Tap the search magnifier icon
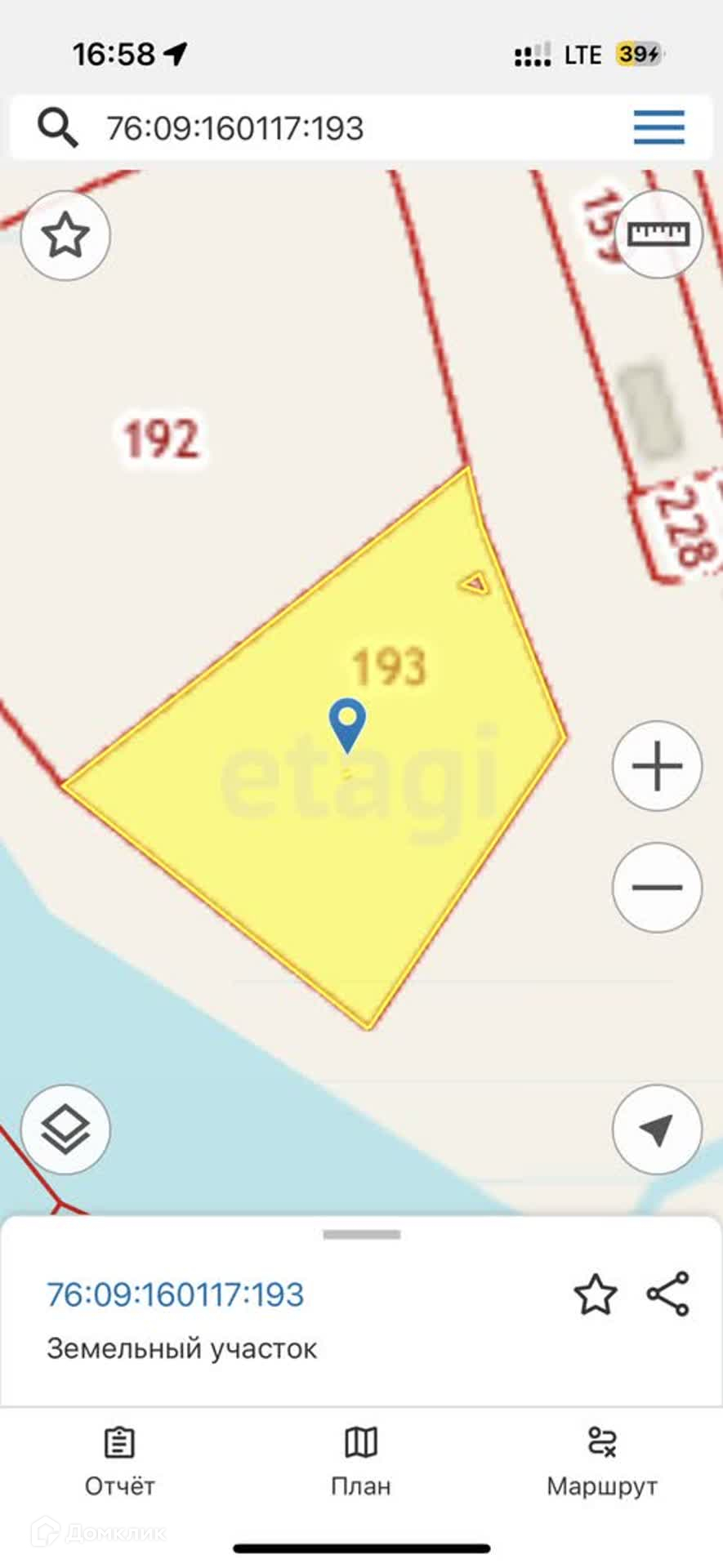Image resolution: width=723 pixels, height=1568 pixels. click(x=58, y=128)
